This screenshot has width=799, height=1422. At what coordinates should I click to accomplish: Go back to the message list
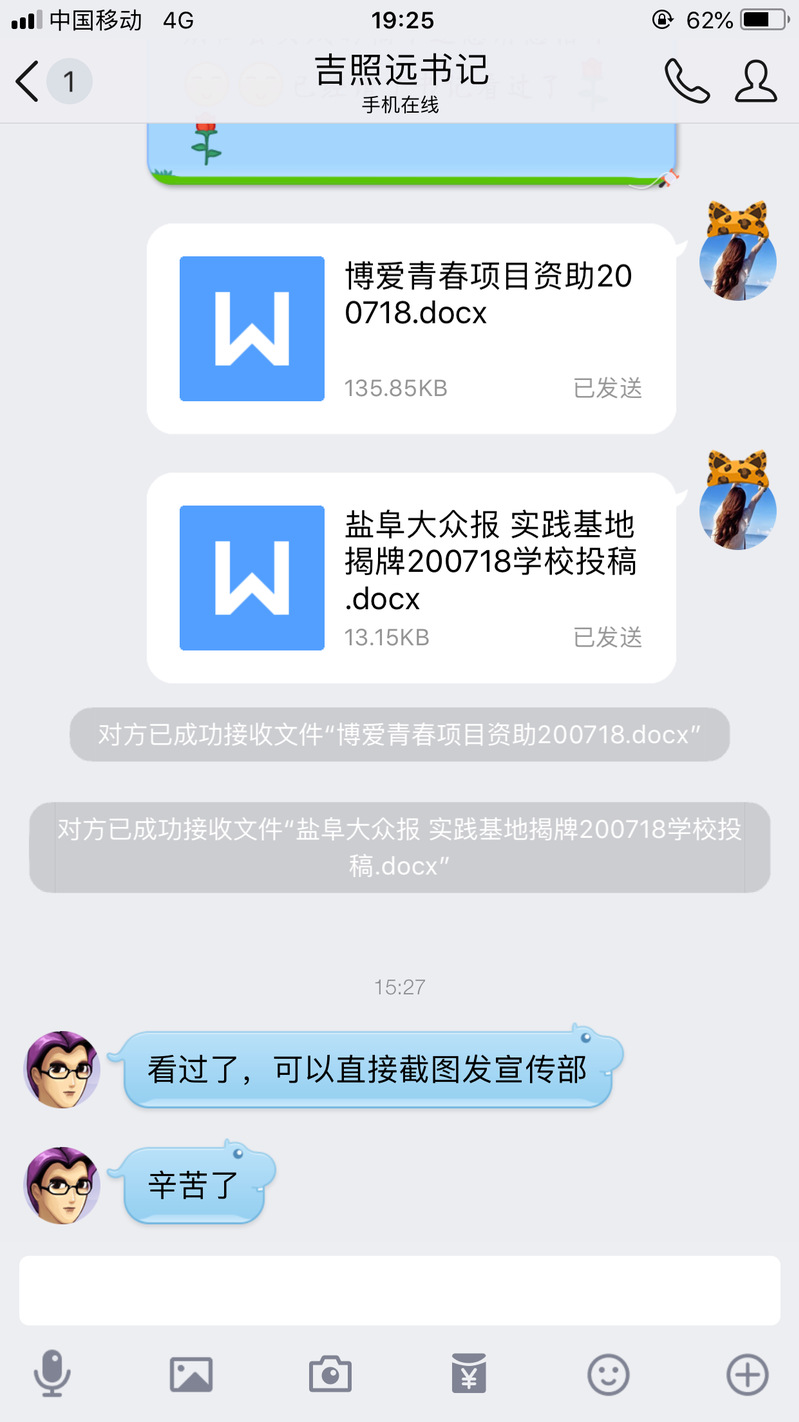pos(52,81)
